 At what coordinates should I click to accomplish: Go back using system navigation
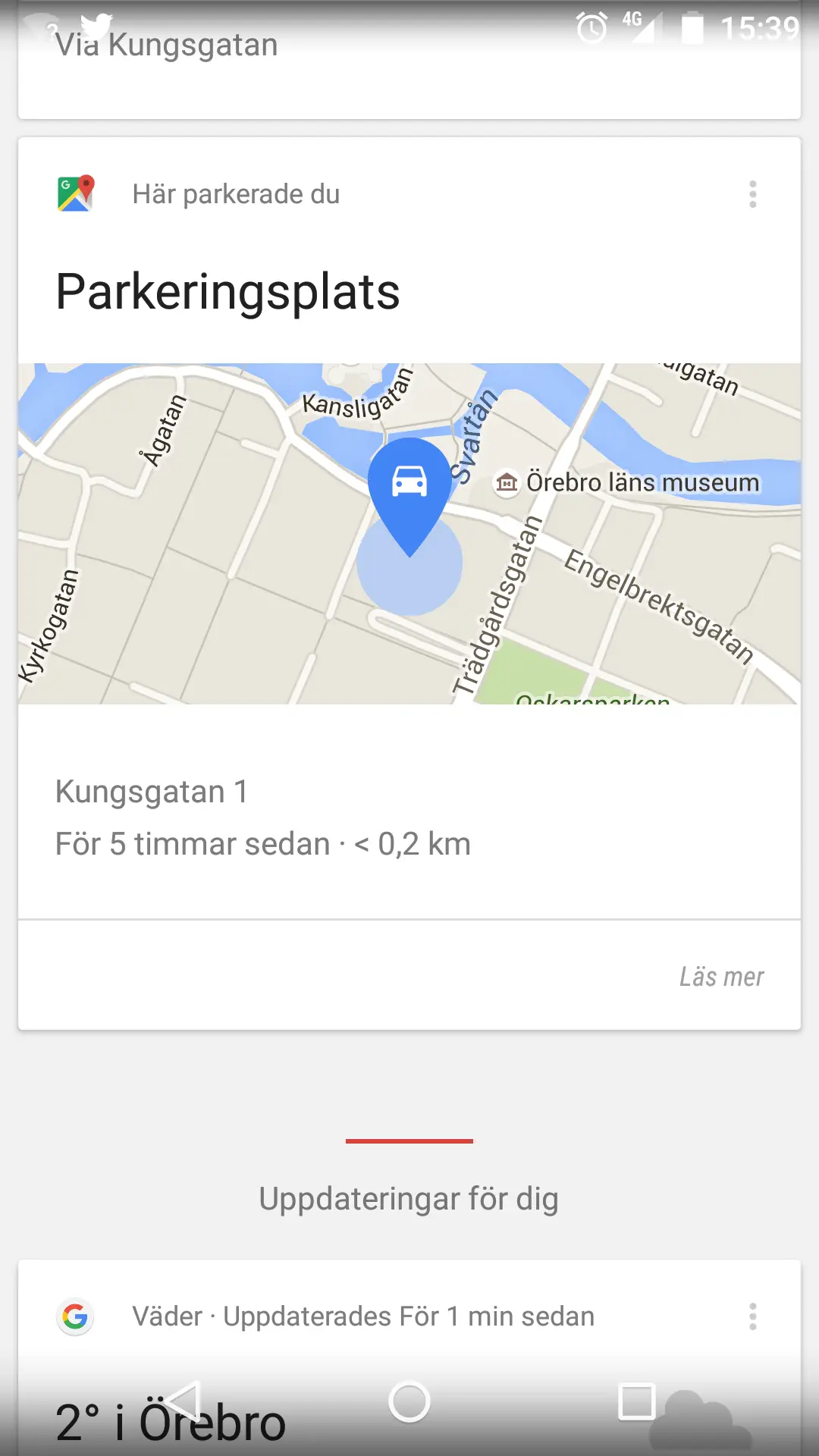(x=182, y=1401)
